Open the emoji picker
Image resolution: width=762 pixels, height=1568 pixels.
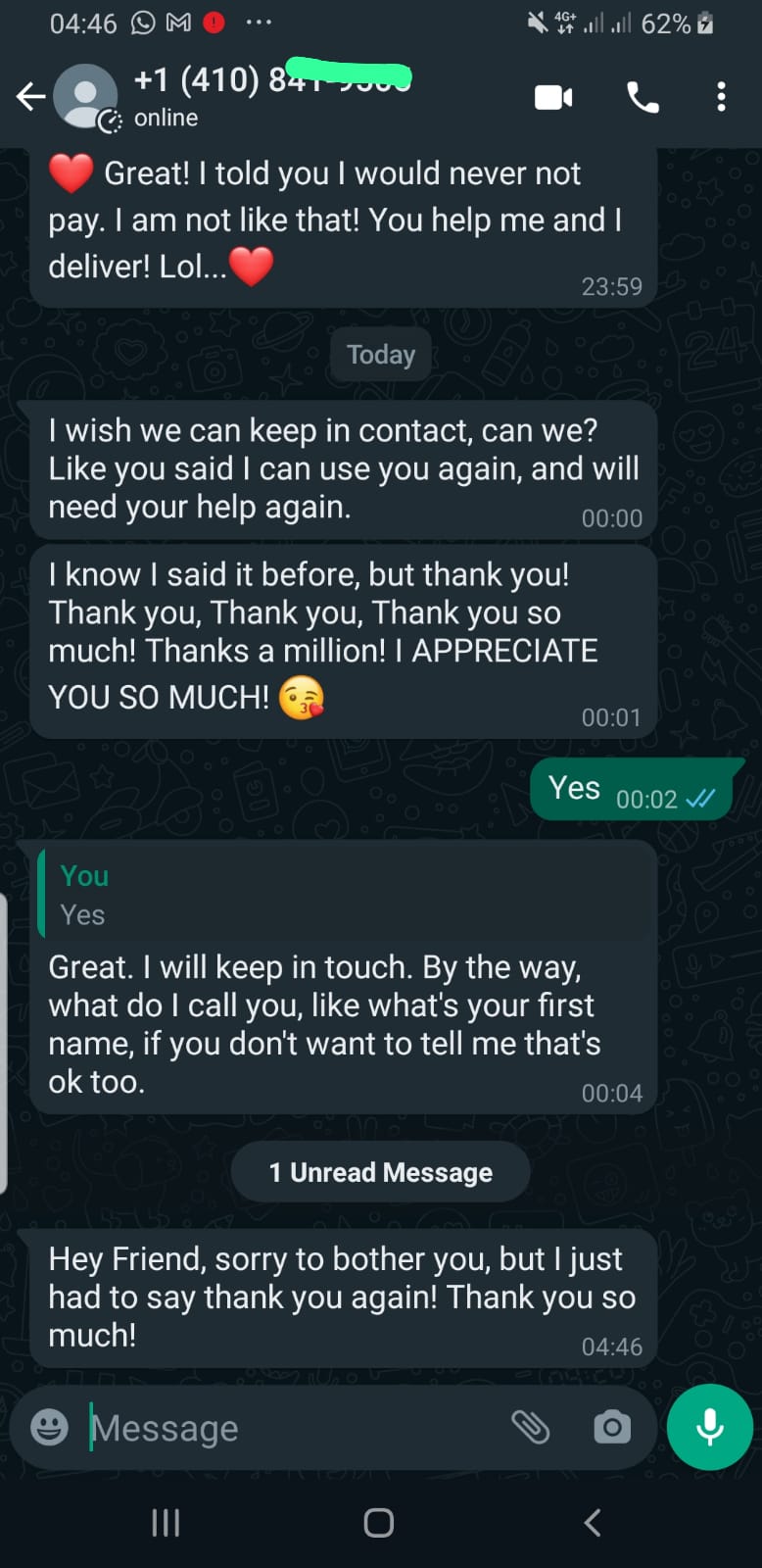49,1427
